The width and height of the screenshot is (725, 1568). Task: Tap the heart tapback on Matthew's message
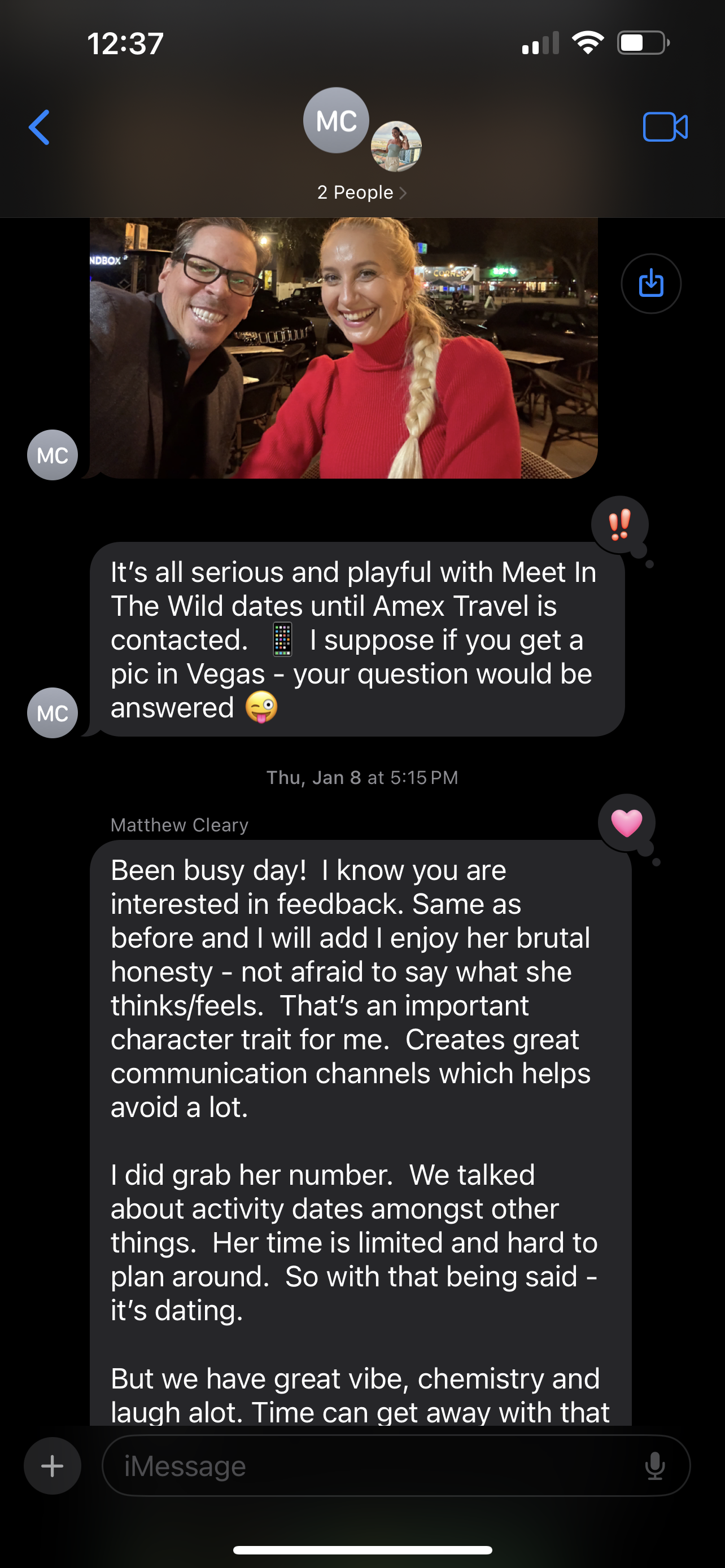coord(627,824)
